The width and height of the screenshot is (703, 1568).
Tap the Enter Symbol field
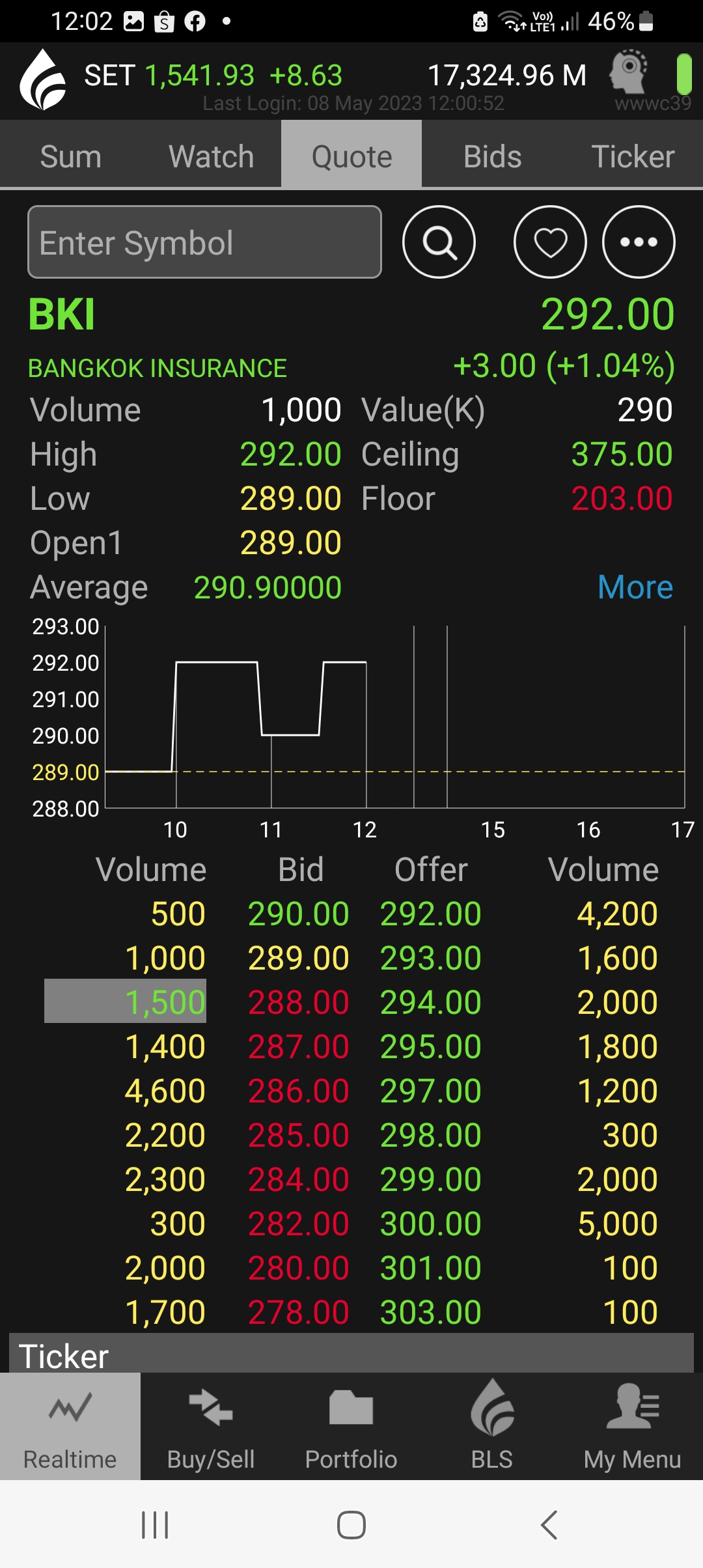pyautogui.click(x=204, y=242)
